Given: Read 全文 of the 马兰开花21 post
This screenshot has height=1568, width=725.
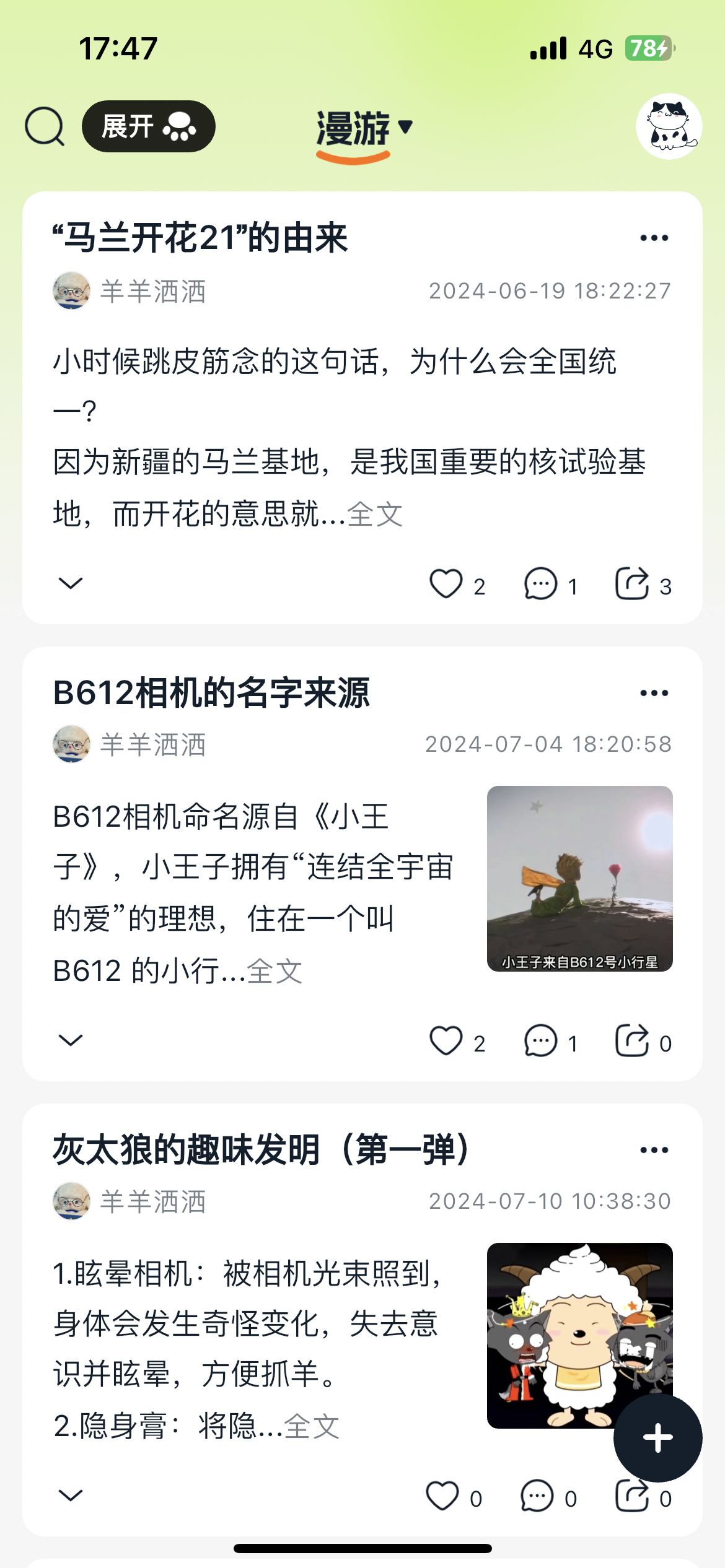Looking at the screenshot, I should tap(376, 514).
